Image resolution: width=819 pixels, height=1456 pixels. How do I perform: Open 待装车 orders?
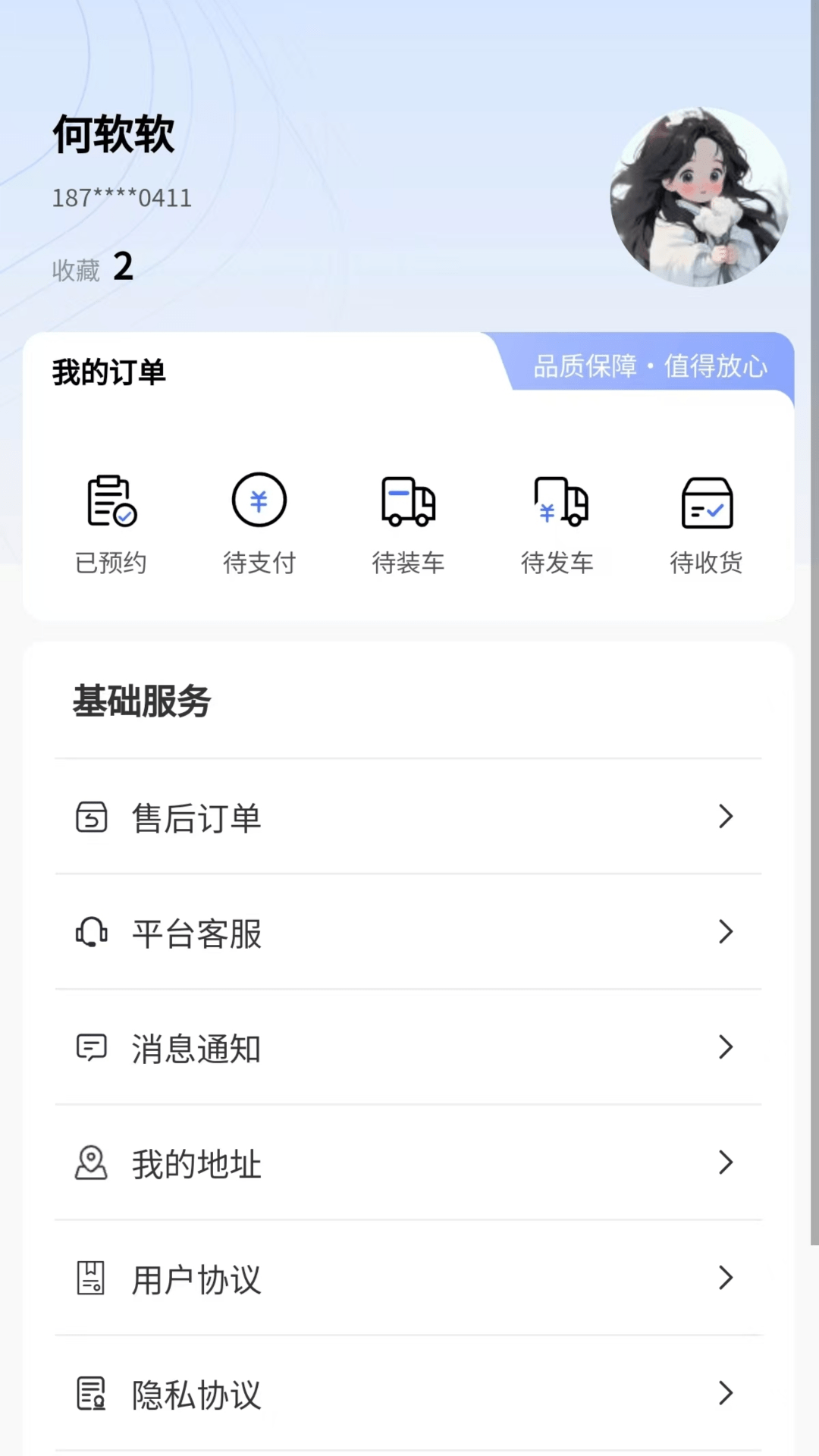(408, 522)
